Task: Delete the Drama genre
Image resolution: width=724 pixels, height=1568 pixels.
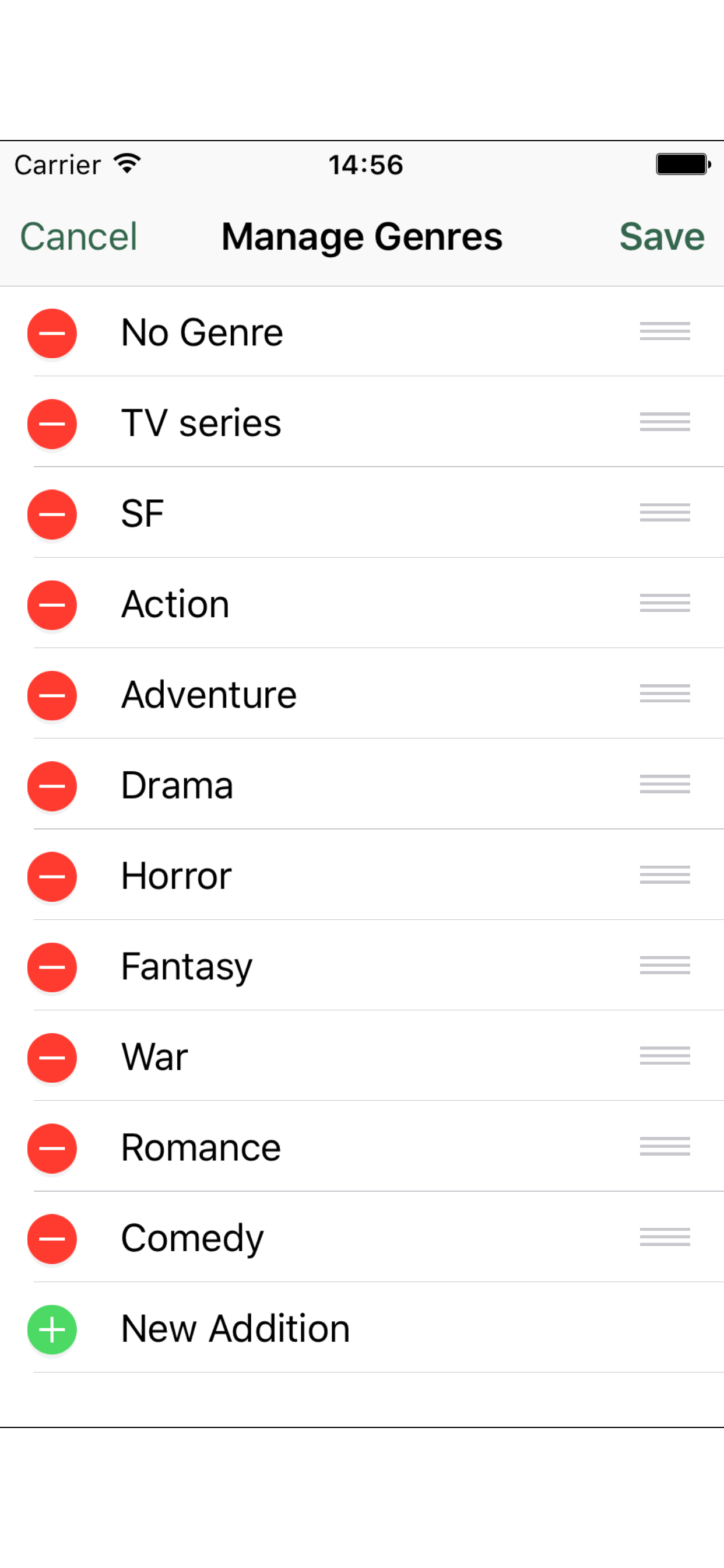Action: (52, 786)
